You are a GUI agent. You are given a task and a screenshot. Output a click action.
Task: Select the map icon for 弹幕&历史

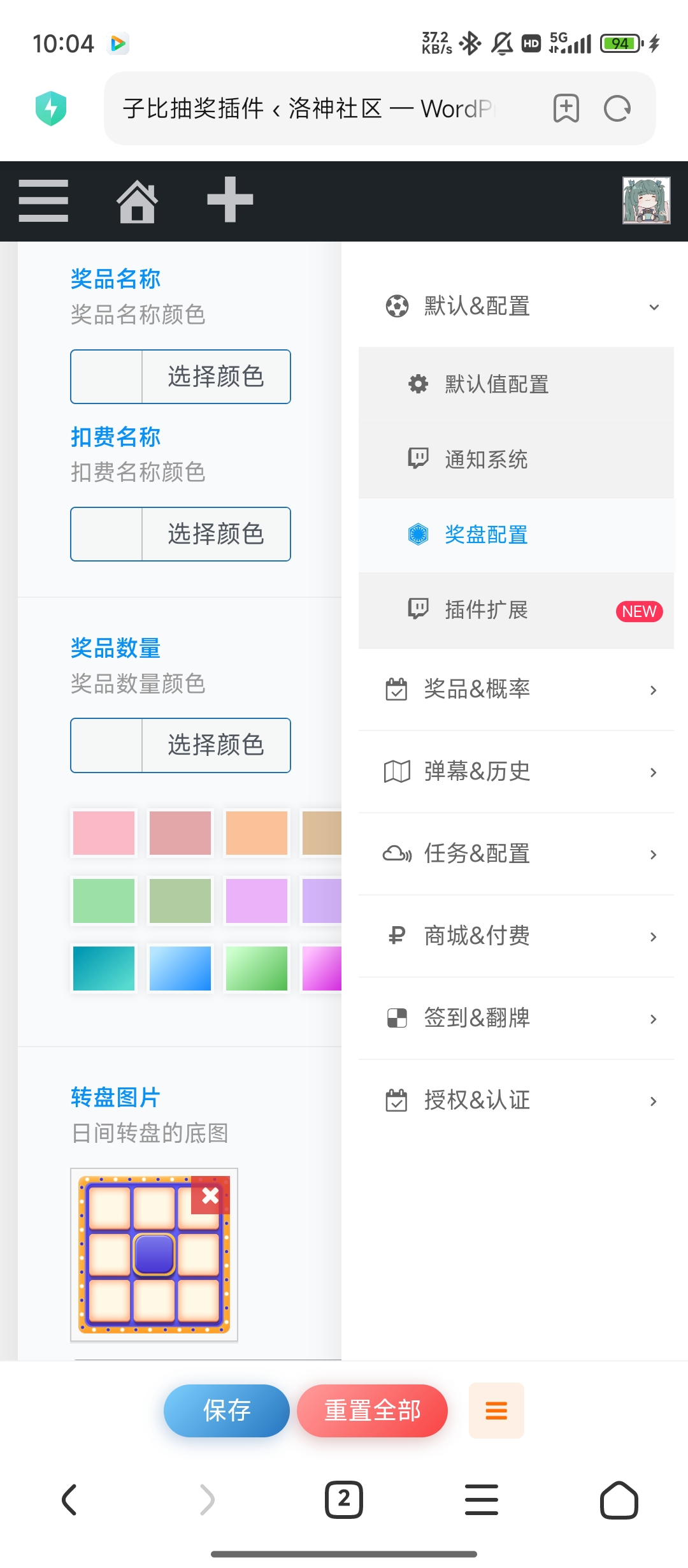point(396,771)
